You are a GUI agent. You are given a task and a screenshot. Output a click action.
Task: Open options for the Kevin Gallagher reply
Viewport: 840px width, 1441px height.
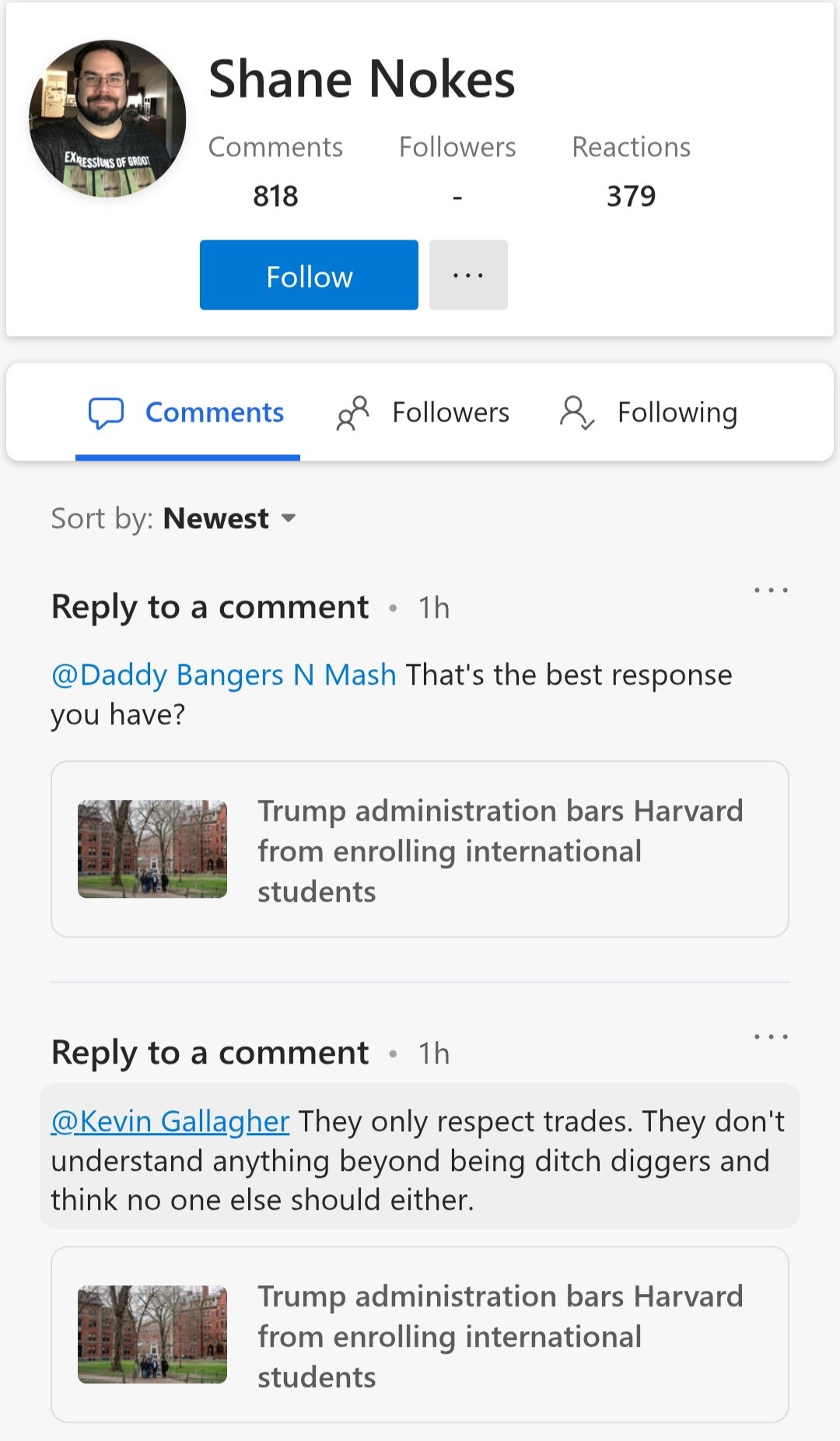click(x=771, y=1036)
